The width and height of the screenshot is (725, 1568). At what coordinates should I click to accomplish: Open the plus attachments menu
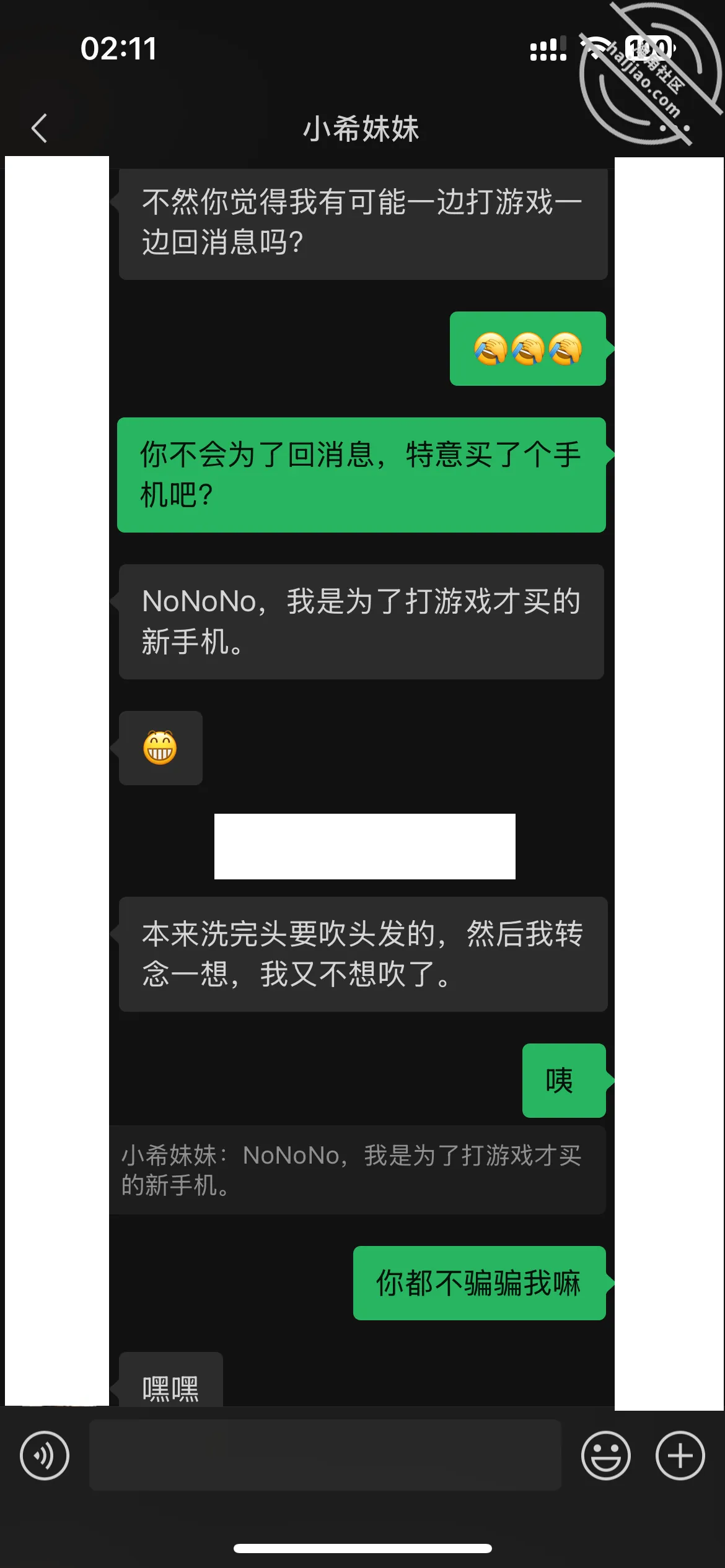coord(680,1455)
